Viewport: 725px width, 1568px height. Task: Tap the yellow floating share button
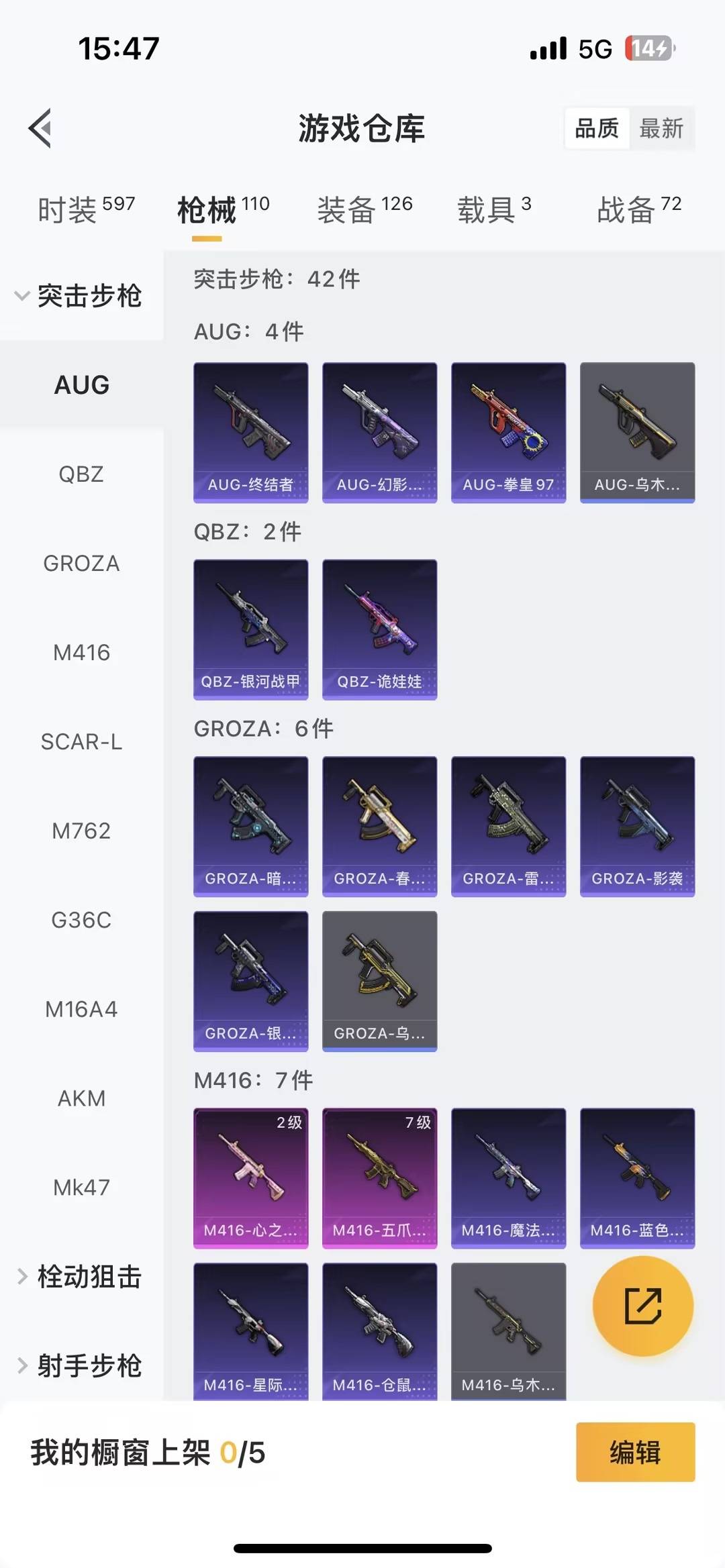[642, 1306]
